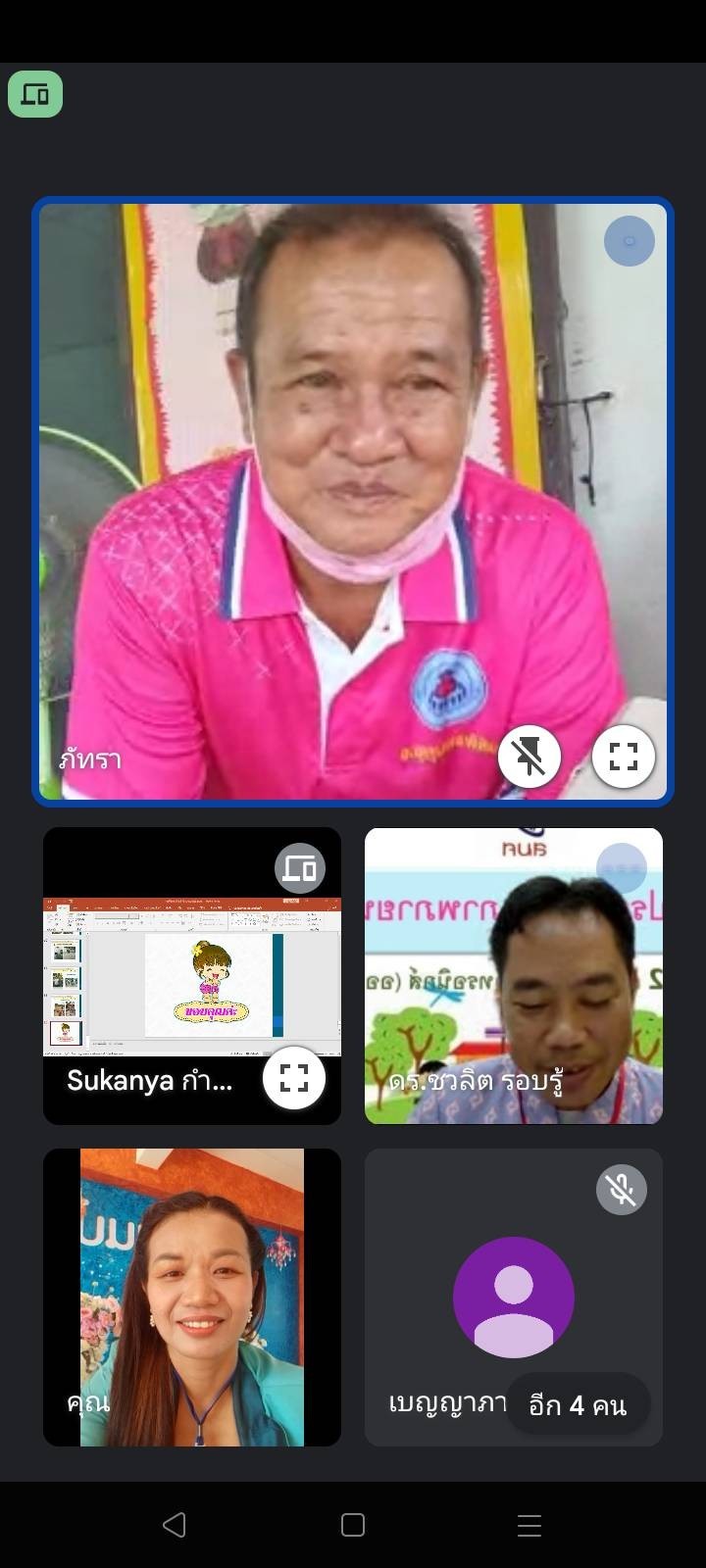Viewport: 706px width, 1568px height.
Task: Go back with the system back button
Action: click(175, 1525)
